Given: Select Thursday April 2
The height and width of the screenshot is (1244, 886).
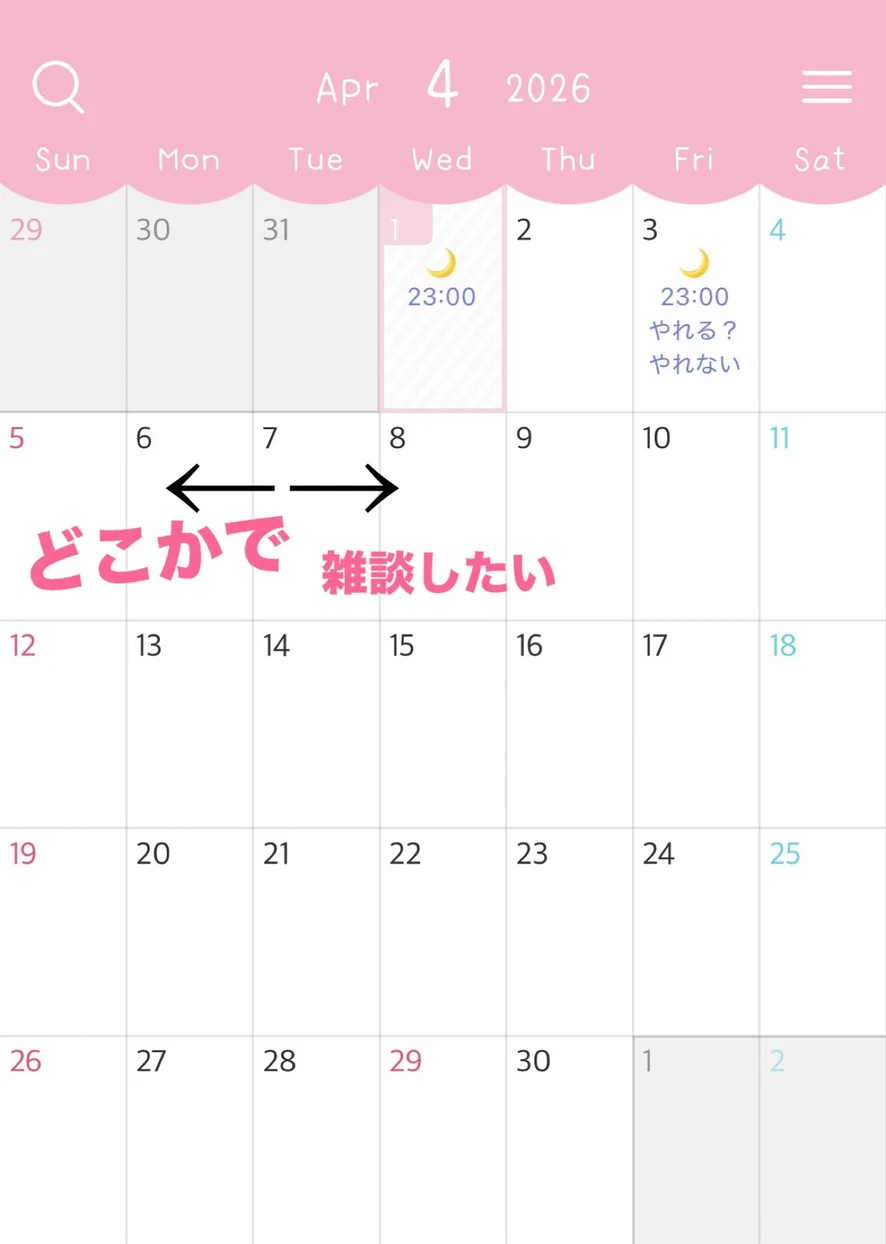Looking at the screenshot, I should click(x=569, y=300).
